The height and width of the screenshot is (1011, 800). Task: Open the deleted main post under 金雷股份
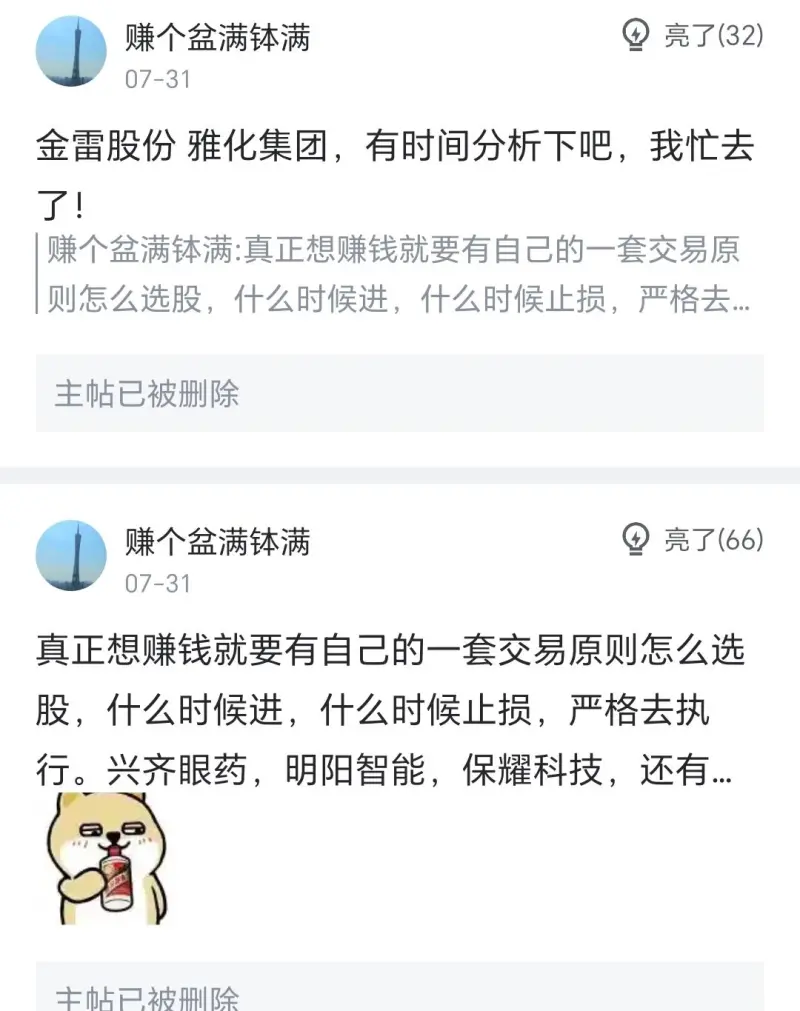click(400, 393)
